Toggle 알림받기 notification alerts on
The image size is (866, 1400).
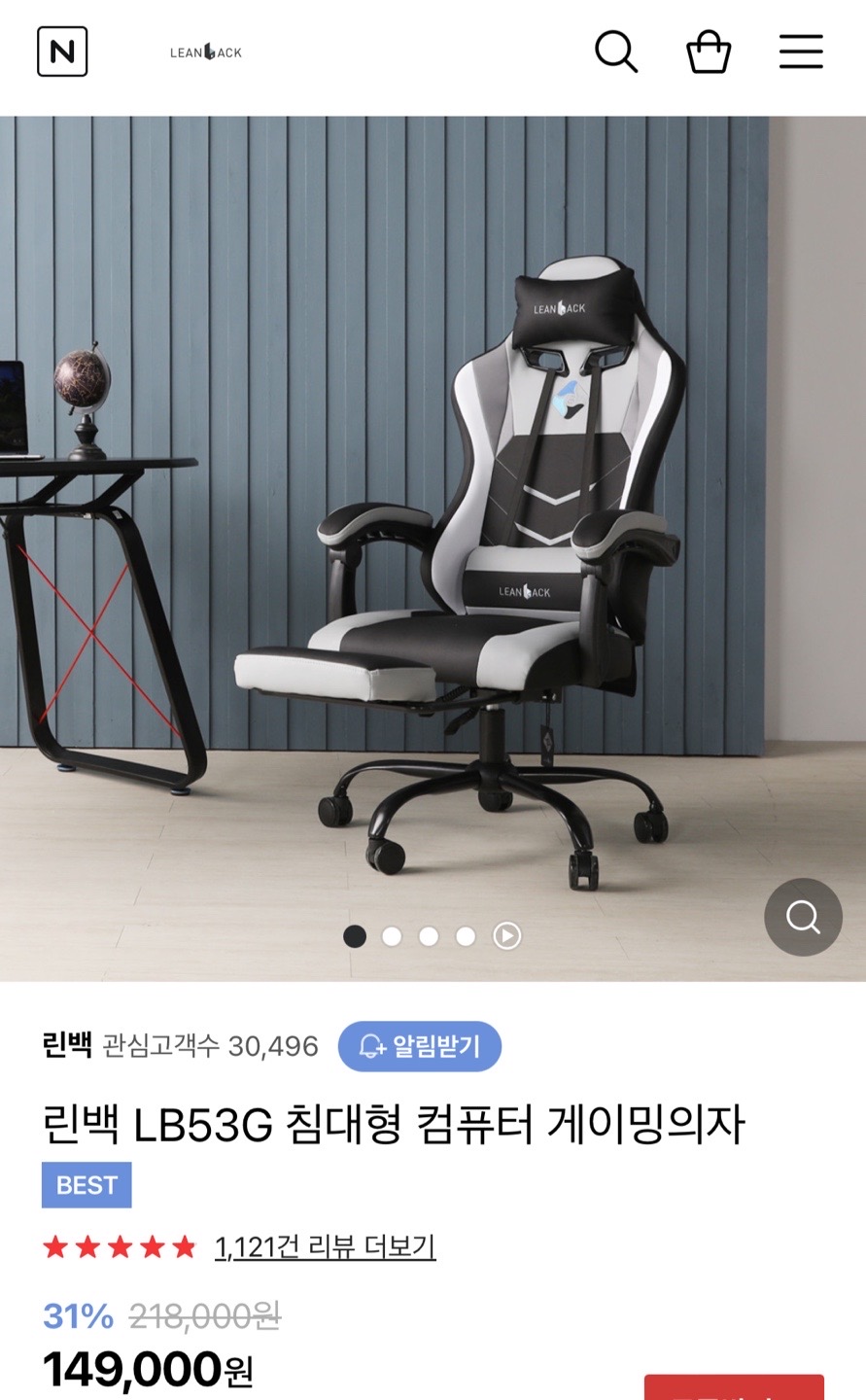point(420,1047)
